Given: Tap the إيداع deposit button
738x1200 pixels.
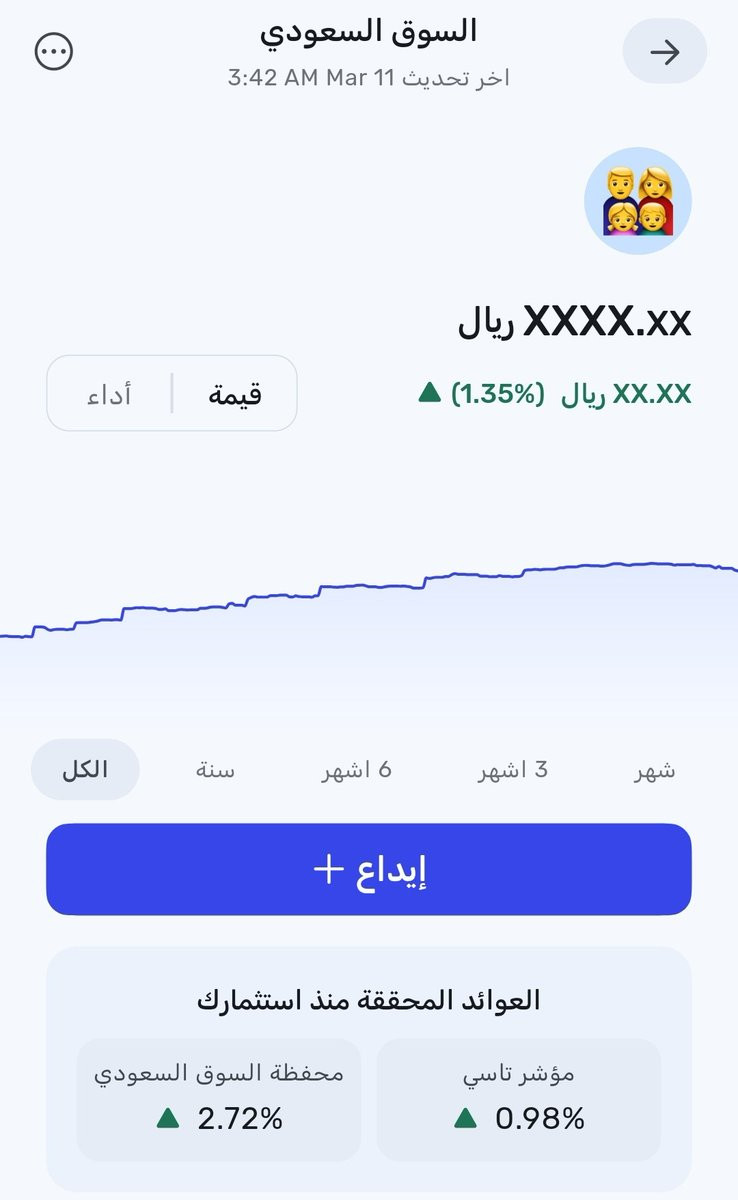Looking at the screenshot, I should click(369, 869).
